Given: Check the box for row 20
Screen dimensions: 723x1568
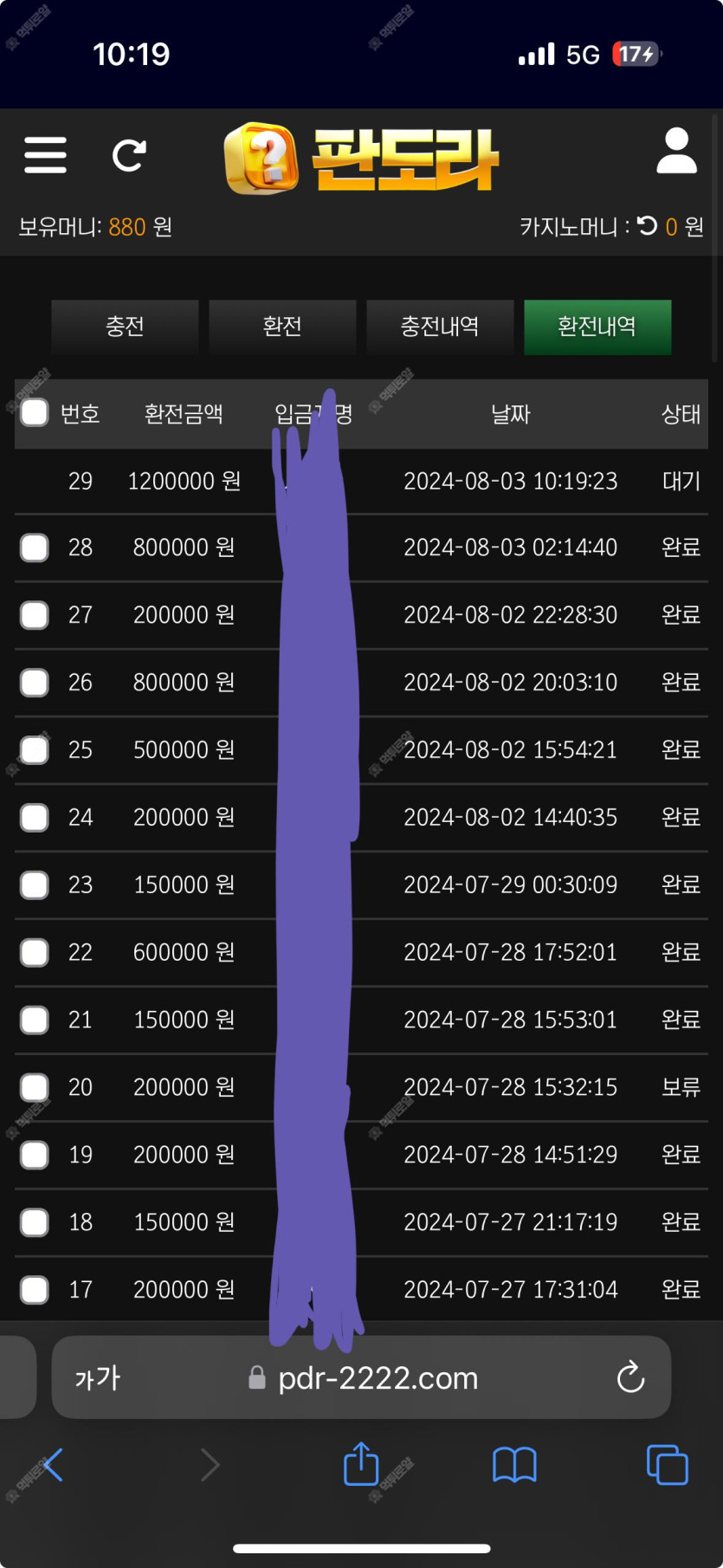Looking at the screenshot, I should click(x=35, y=1087).
